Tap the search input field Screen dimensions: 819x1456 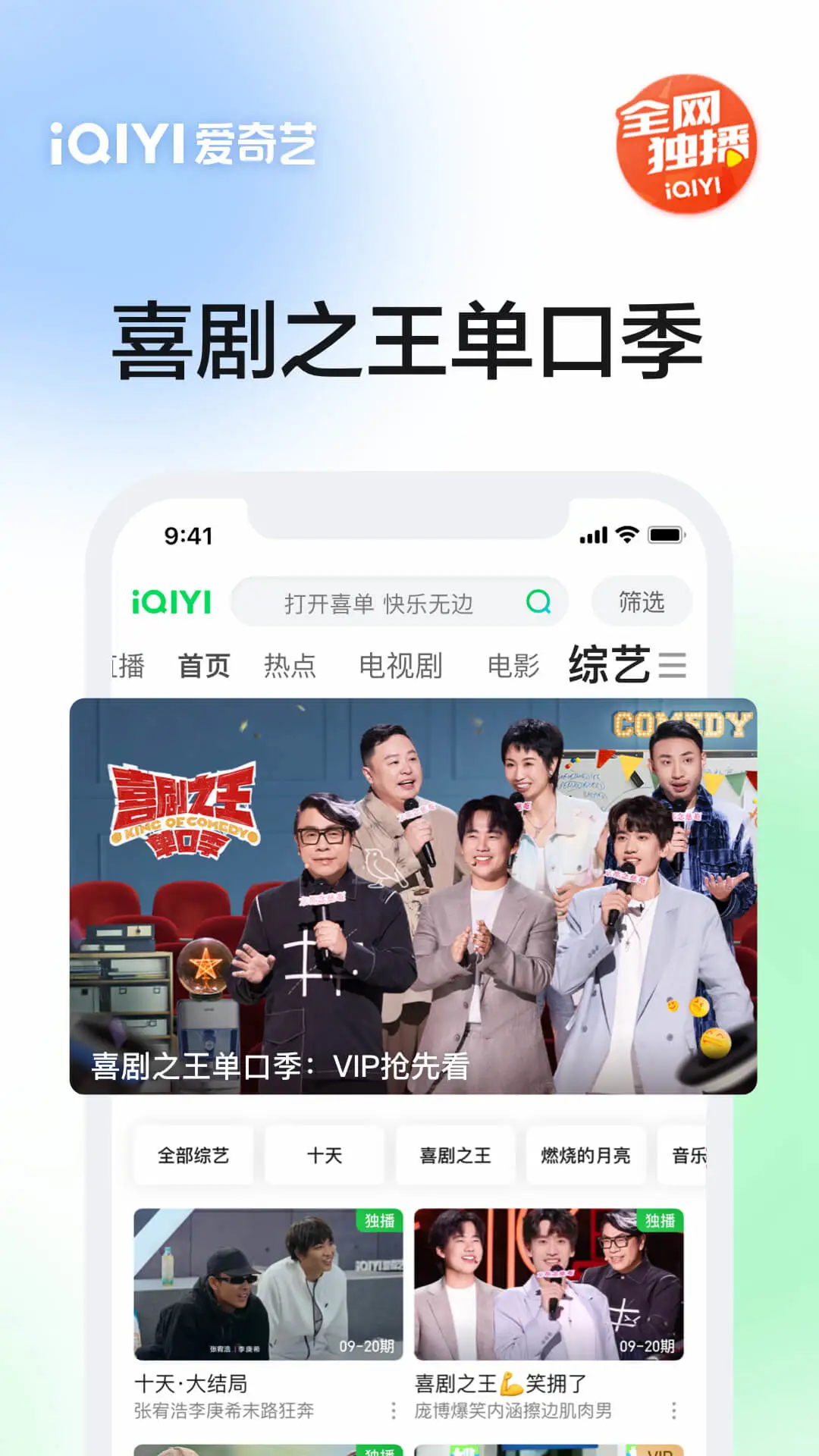click(x=379, y=601)
